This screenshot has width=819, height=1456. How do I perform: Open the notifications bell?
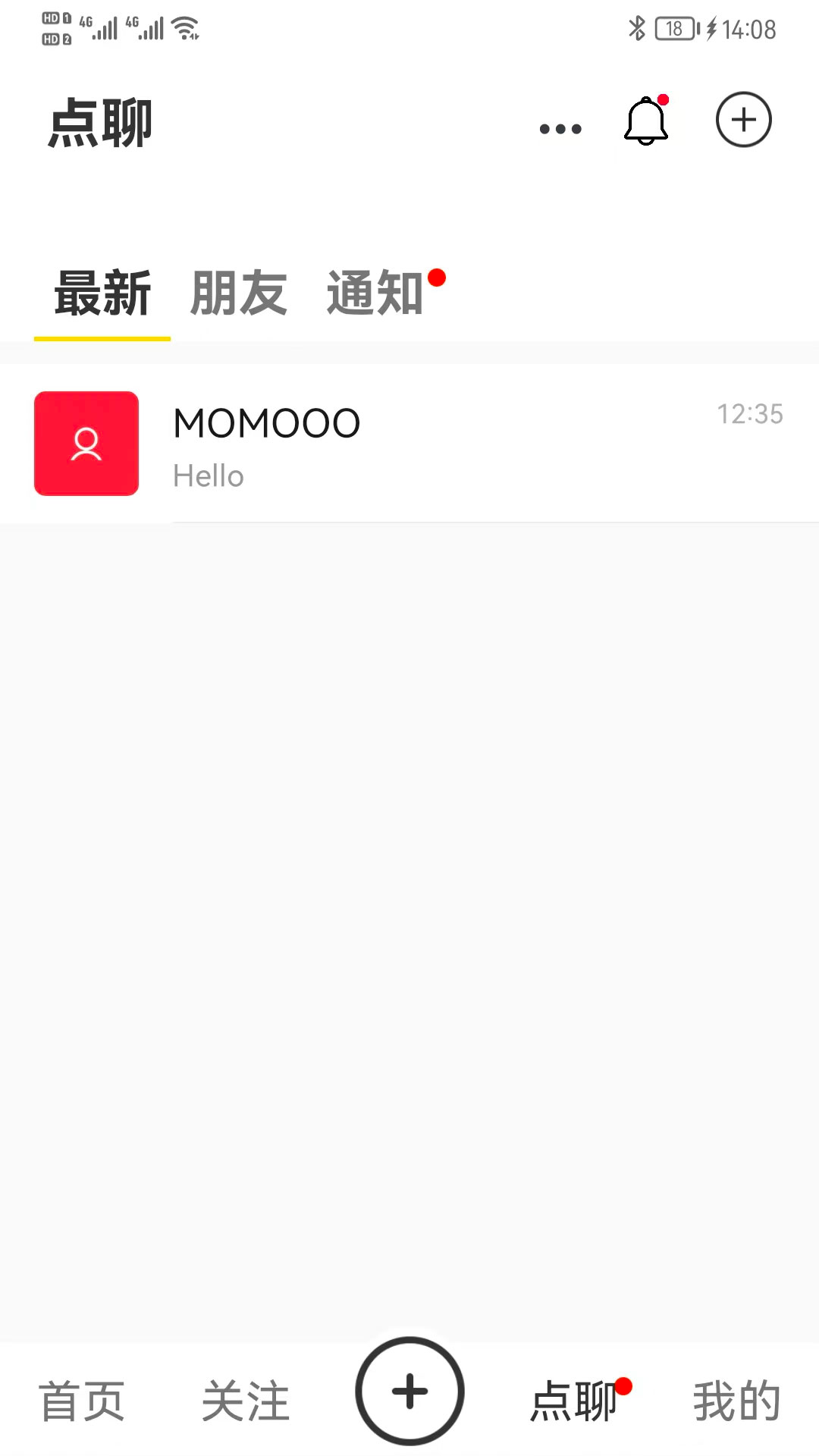646,121
